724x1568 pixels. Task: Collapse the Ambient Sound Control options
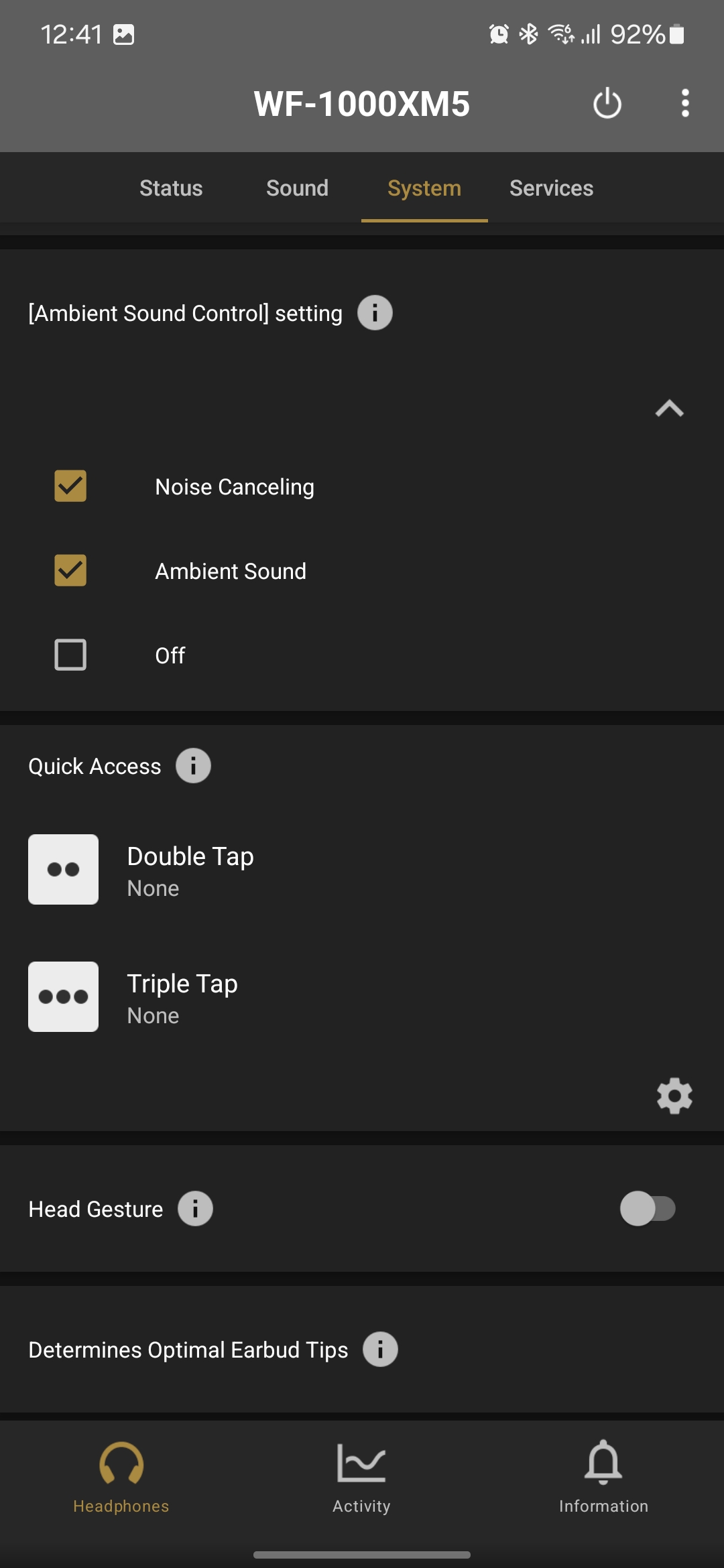coord(669,408)
